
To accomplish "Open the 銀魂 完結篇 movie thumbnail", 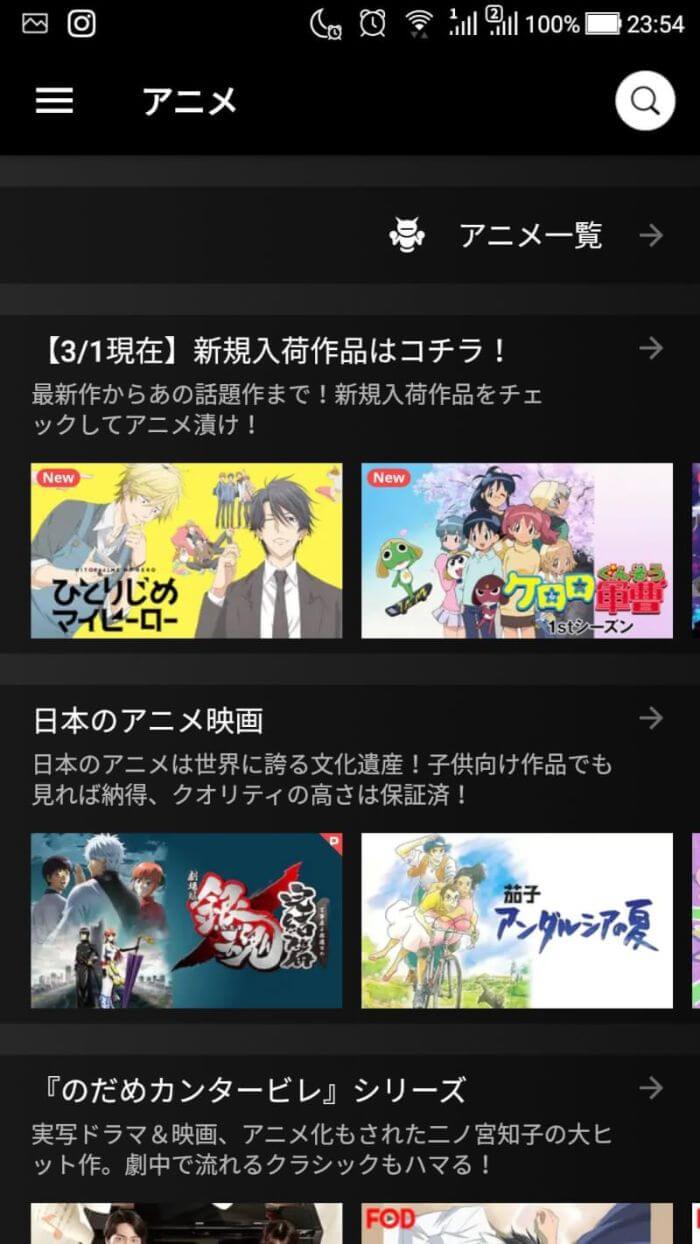I will coord(186,920).
